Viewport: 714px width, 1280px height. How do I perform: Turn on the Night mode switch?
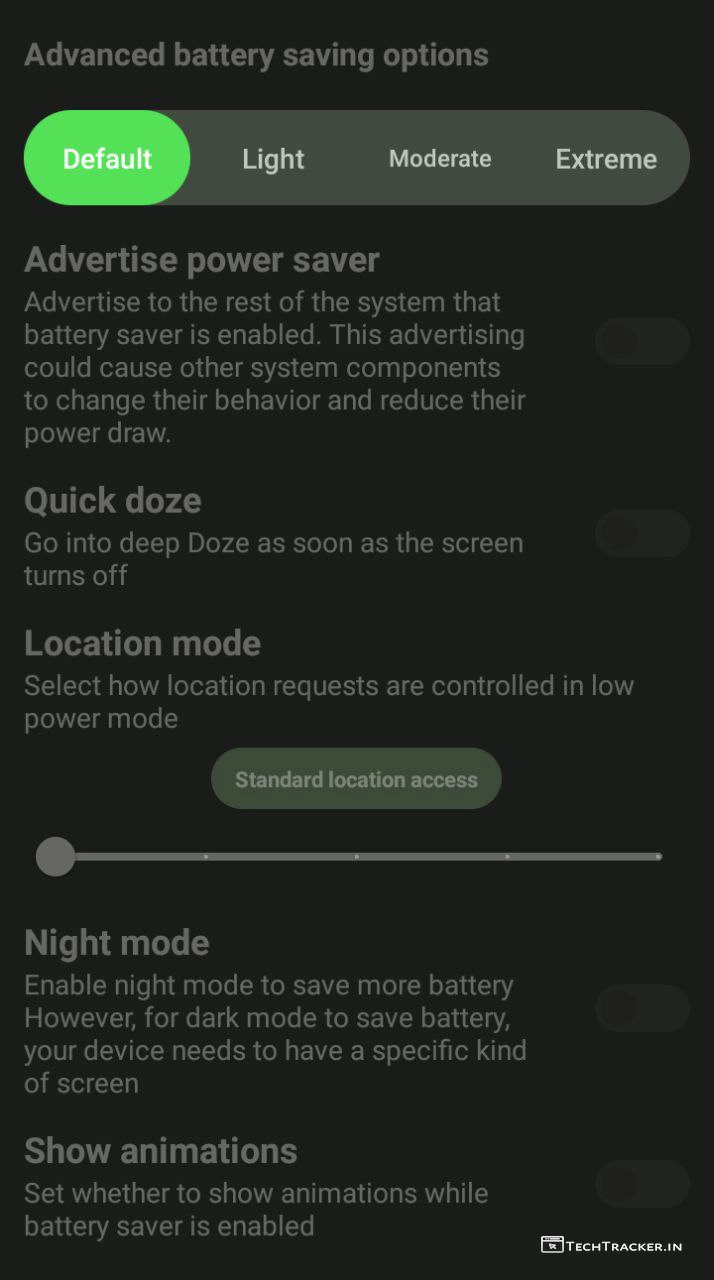(x=641, y=1008)
